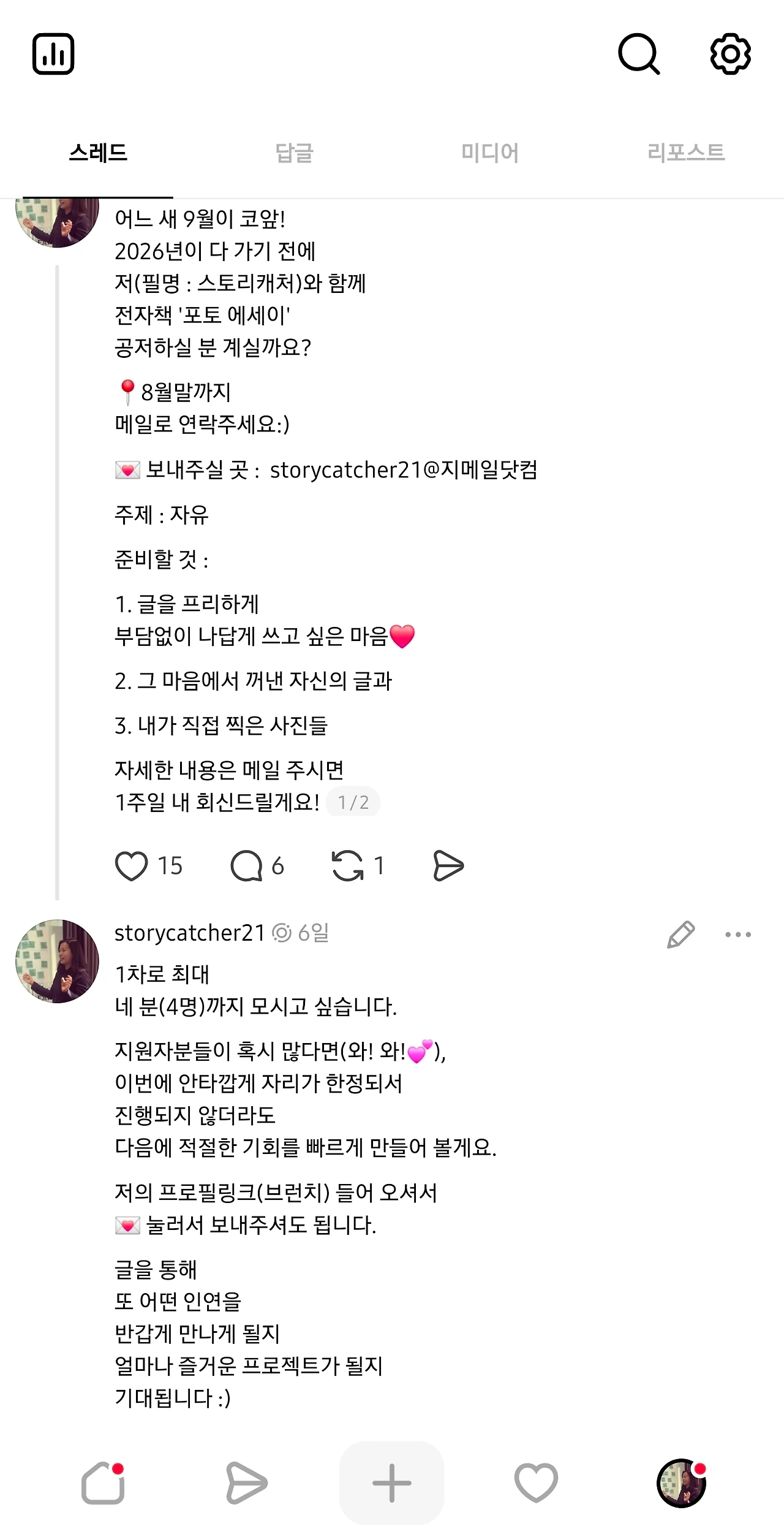784x1537 pixels.
Task: Open the three-dot menu on the reply
Action: 738,935
